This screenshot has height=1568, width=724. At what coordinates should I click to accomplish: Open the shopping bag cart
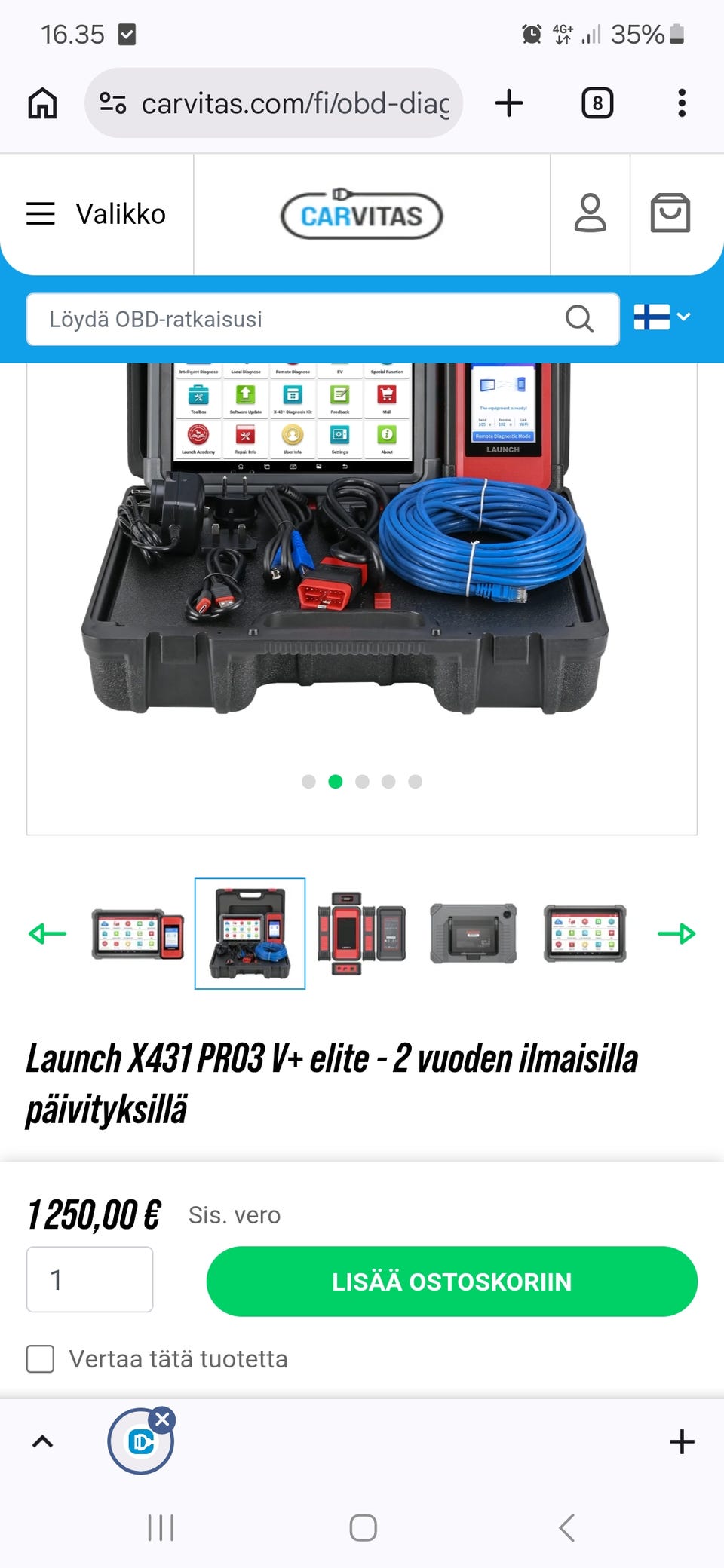[x=670, y=213]
